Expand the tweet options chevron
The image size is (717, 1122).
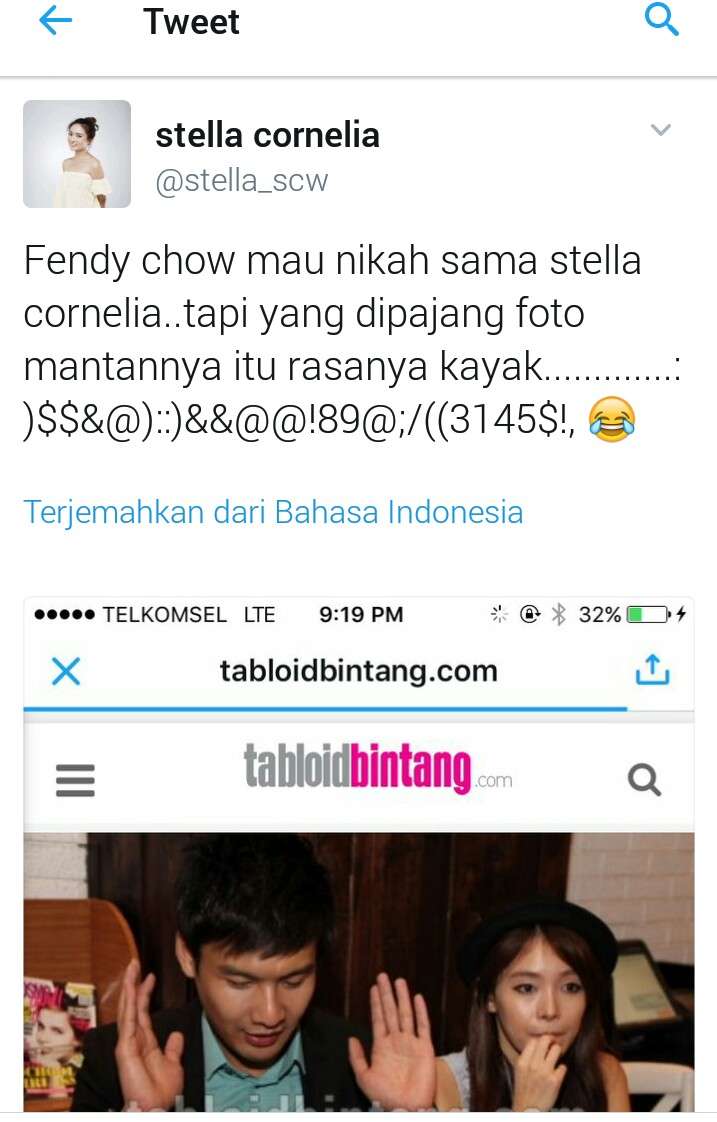coord(660,130)
